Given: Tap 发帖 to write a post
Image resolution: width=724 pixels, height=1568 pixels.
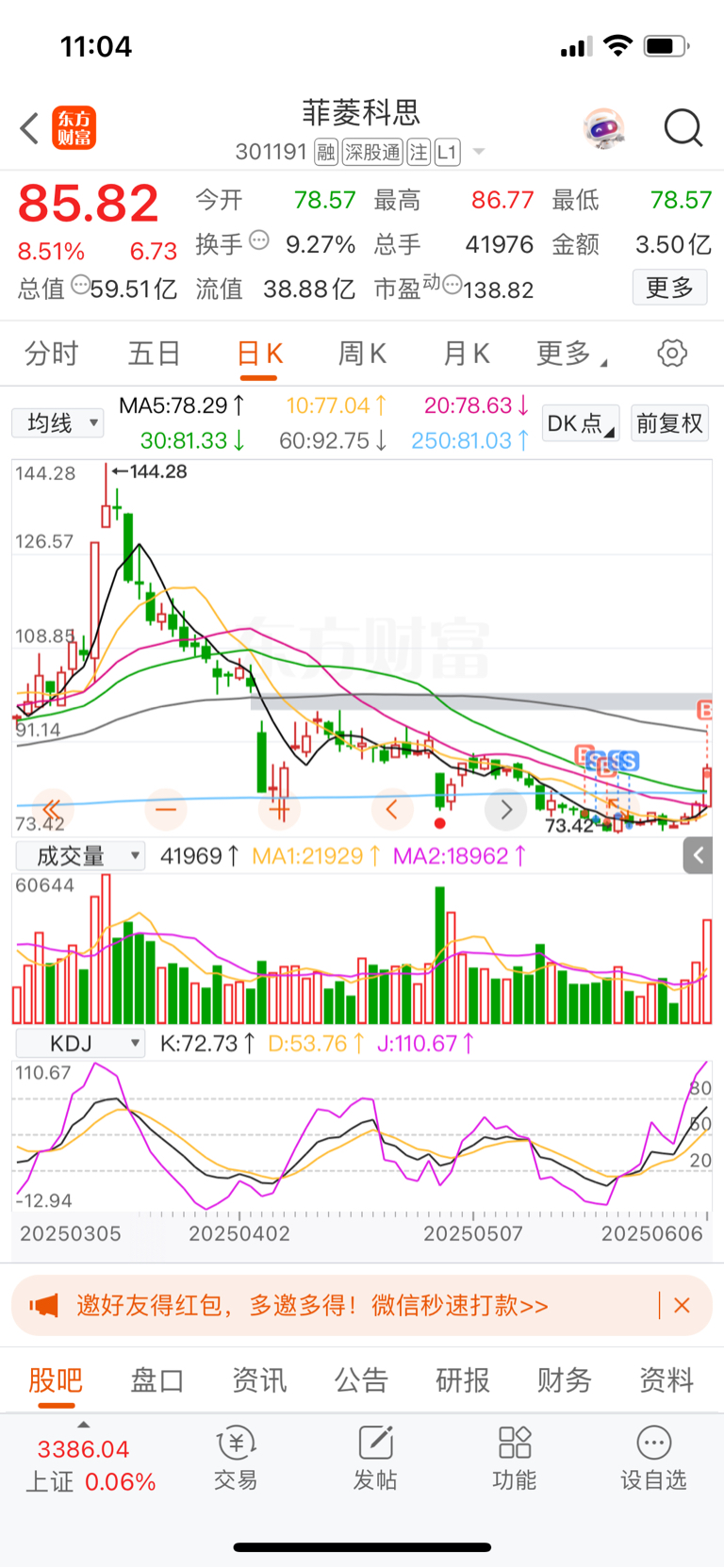Looking at the screenshot, I should pos(375,1458).
